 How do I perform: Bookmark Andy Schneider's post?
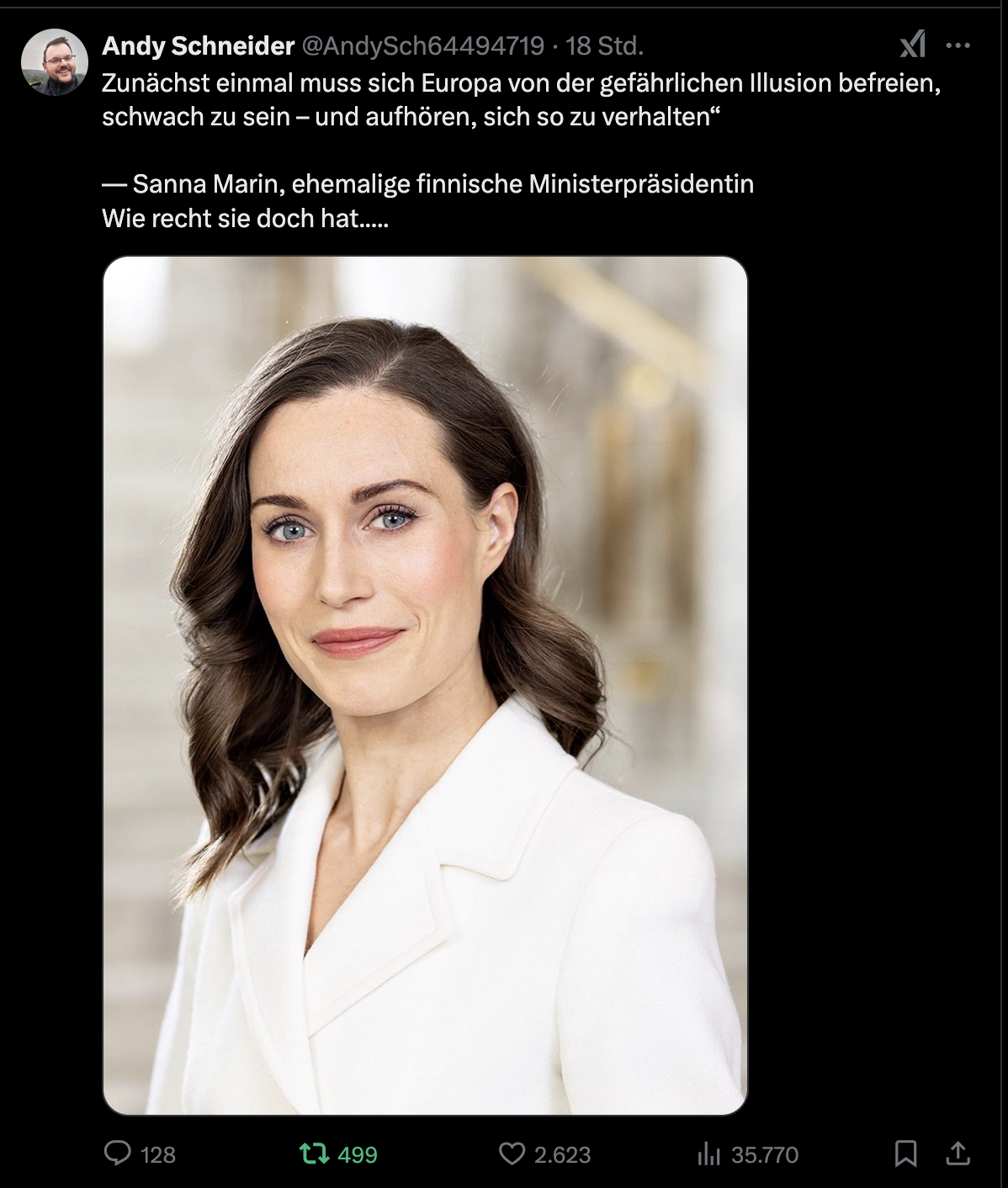pyautogui.click(x=905, y=1154)
